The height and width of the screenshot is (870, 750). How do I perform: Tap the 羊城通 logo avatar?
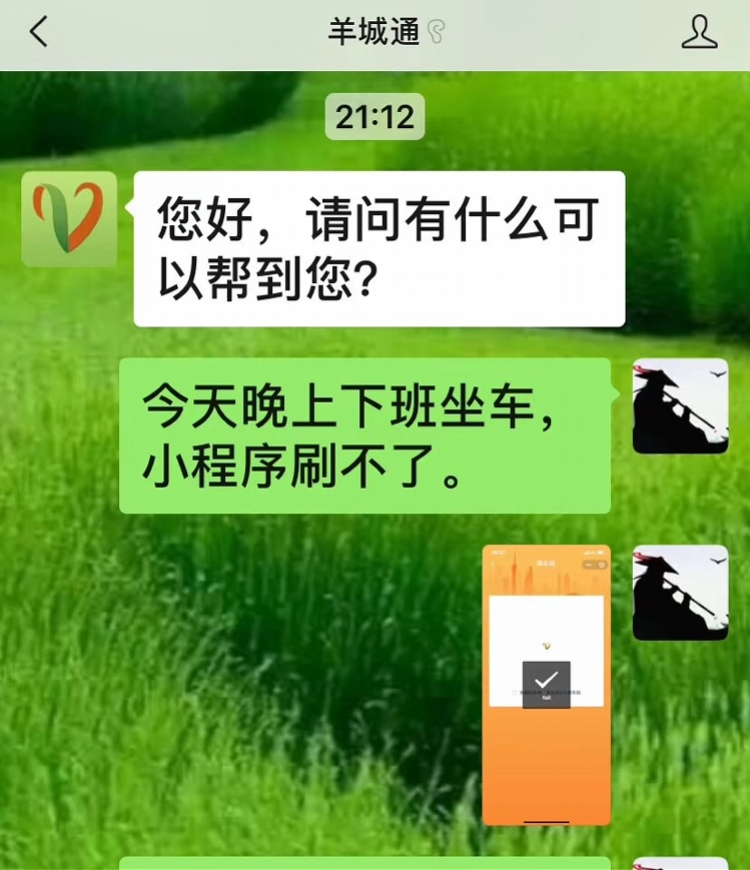[69, 218]
